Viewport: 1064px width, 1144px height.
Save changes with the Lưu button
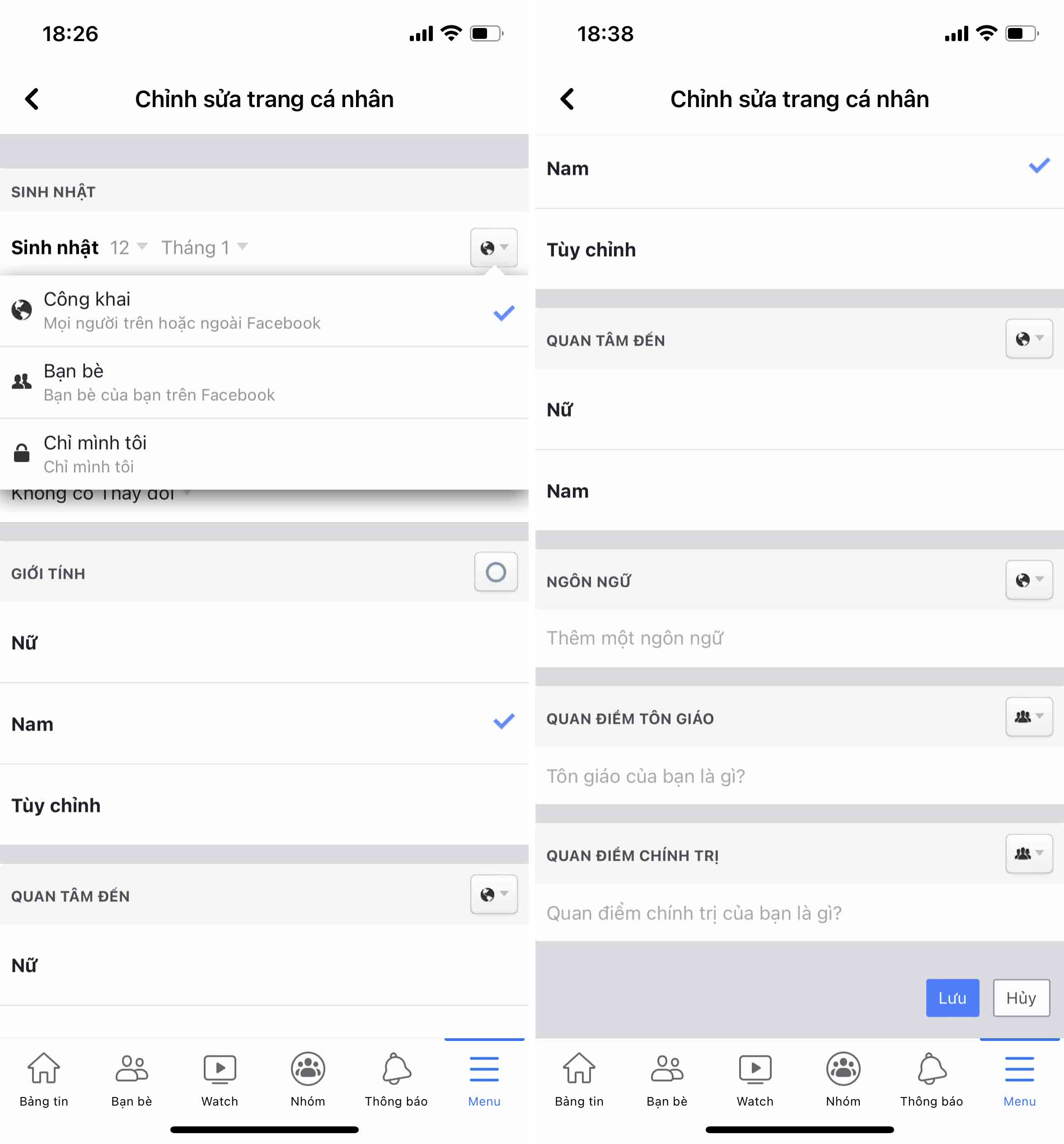(952, 998)
